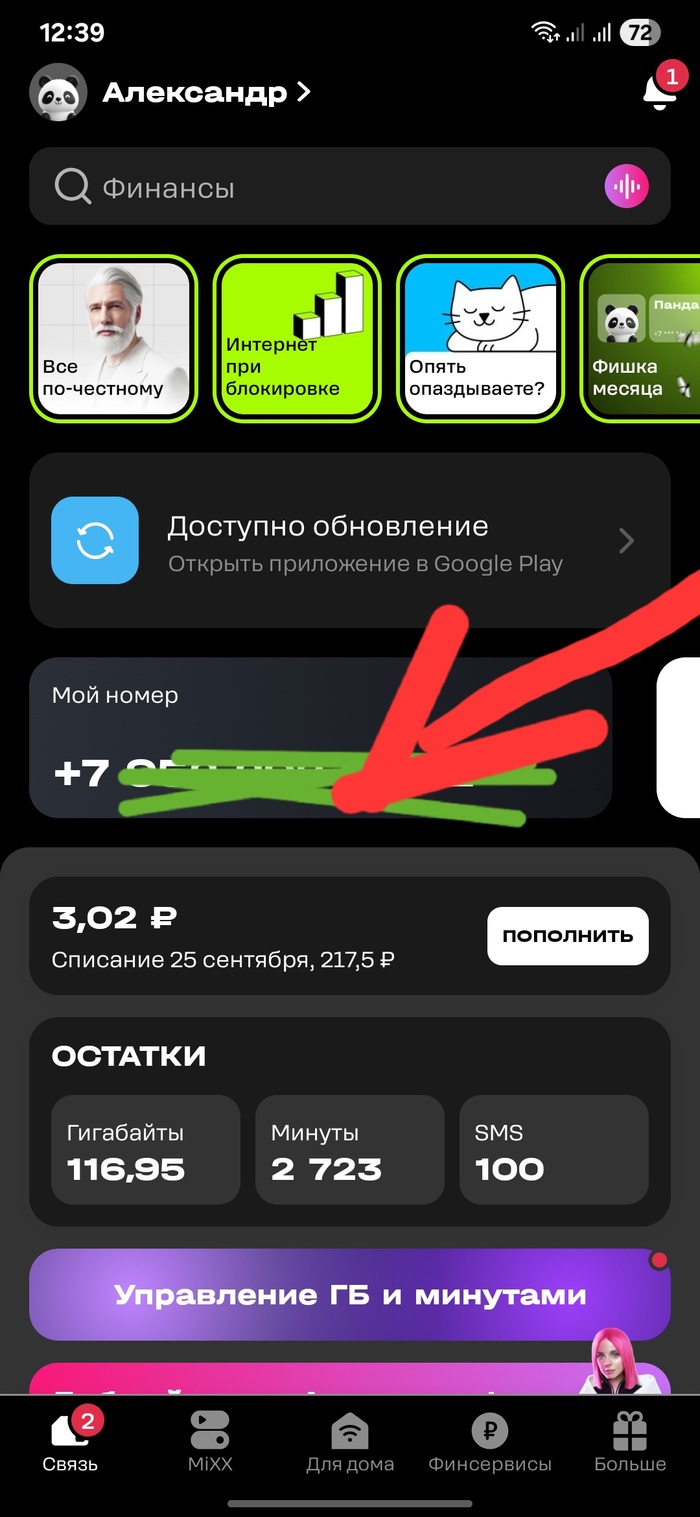Open Александр's profile
This screenshot has height=1517, width=700.
click(171, 92)
